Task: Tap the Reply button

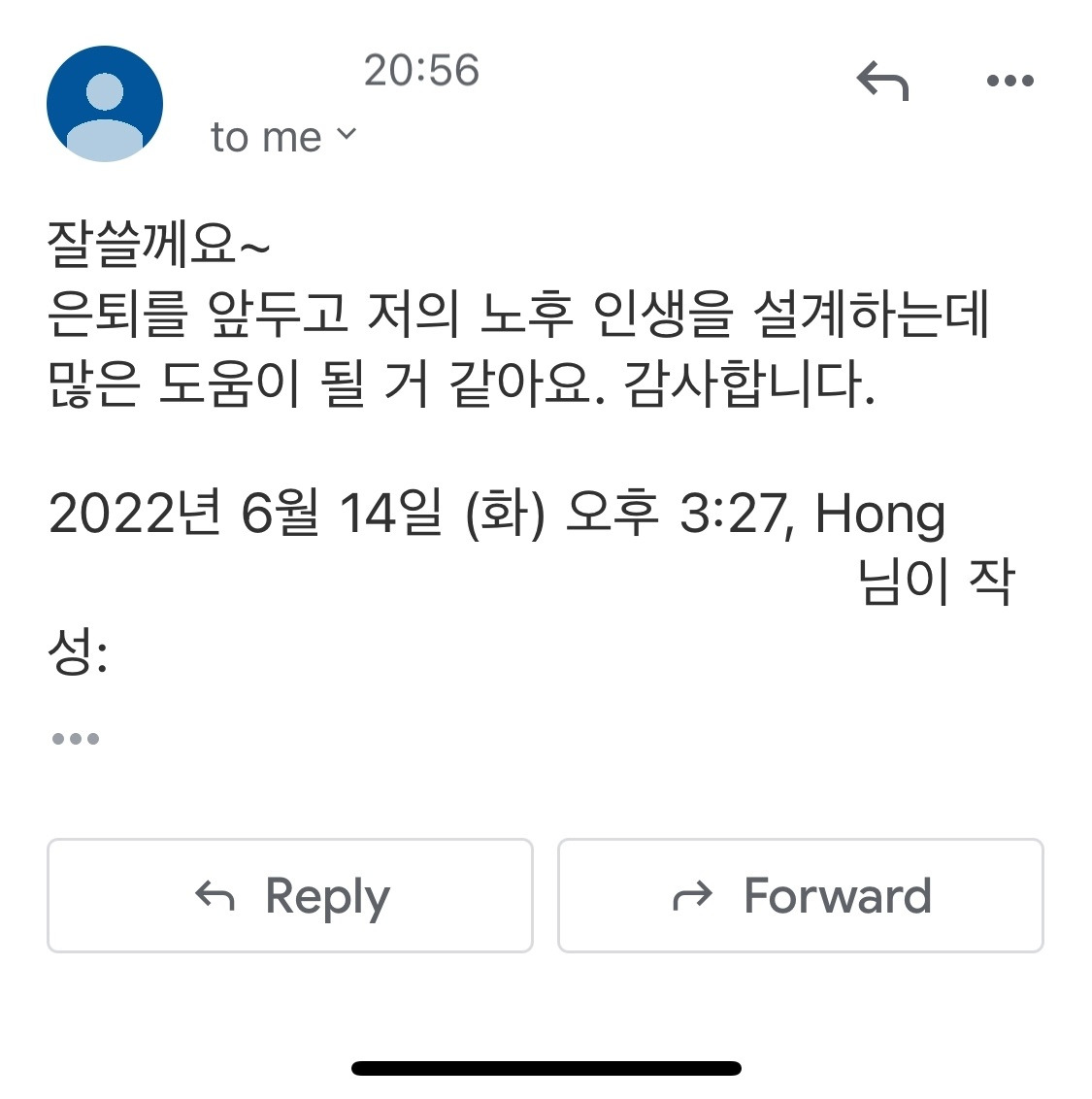Action: (x=290, y=895)
